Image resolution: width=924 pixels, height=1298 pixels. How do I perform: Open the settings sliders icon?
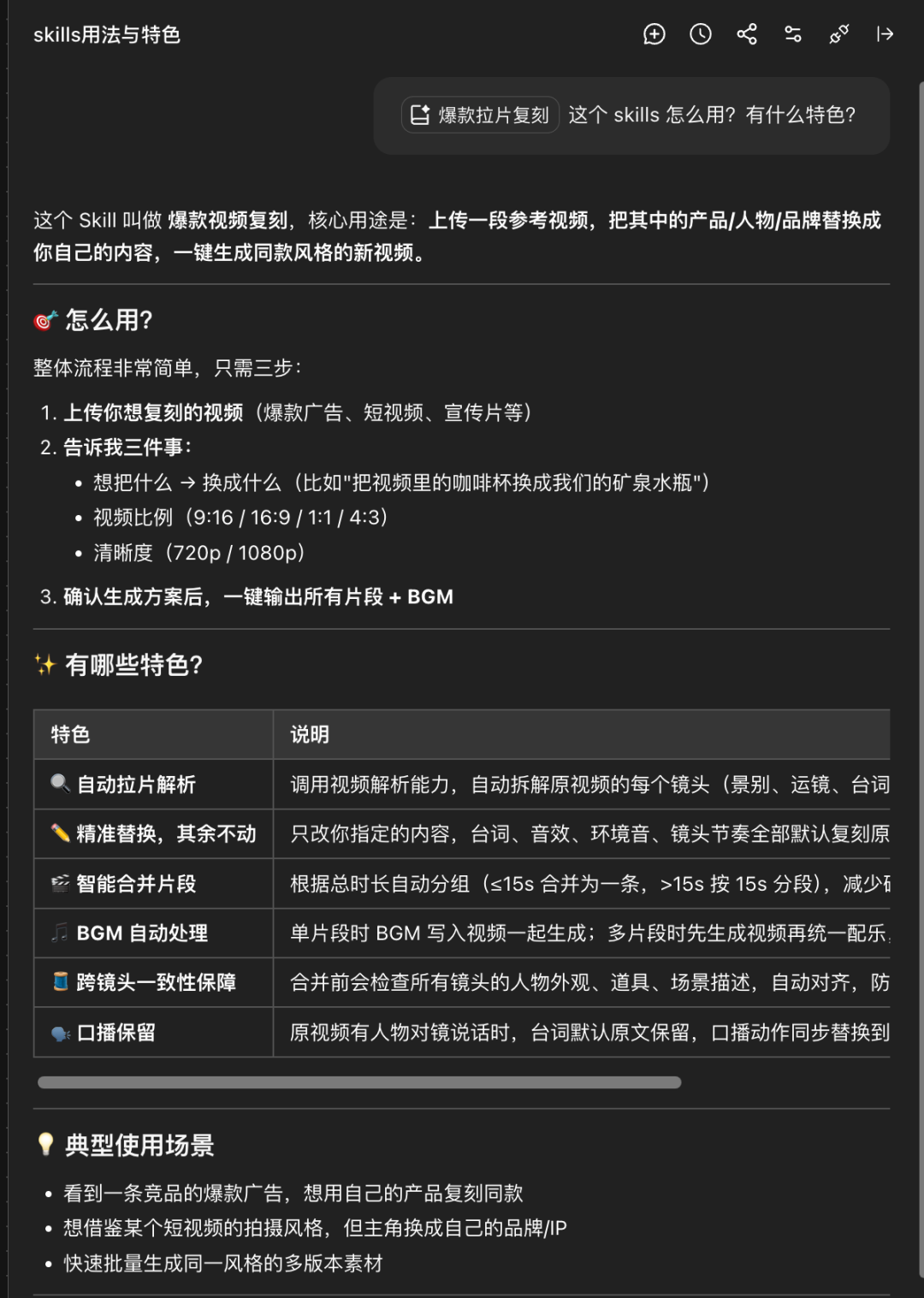pyautogui.click(x=793, y=34)
